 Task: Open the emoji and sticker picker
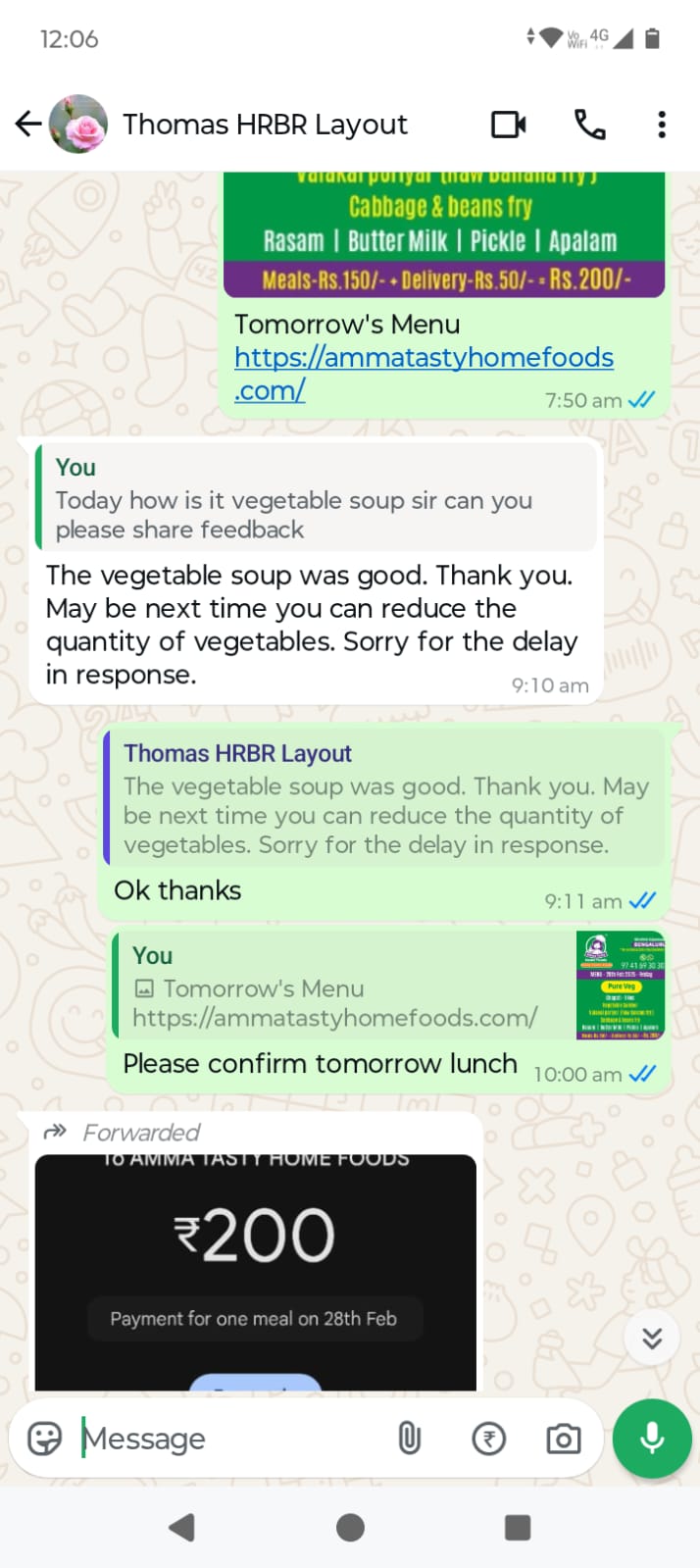click(x=44, y=1439)
